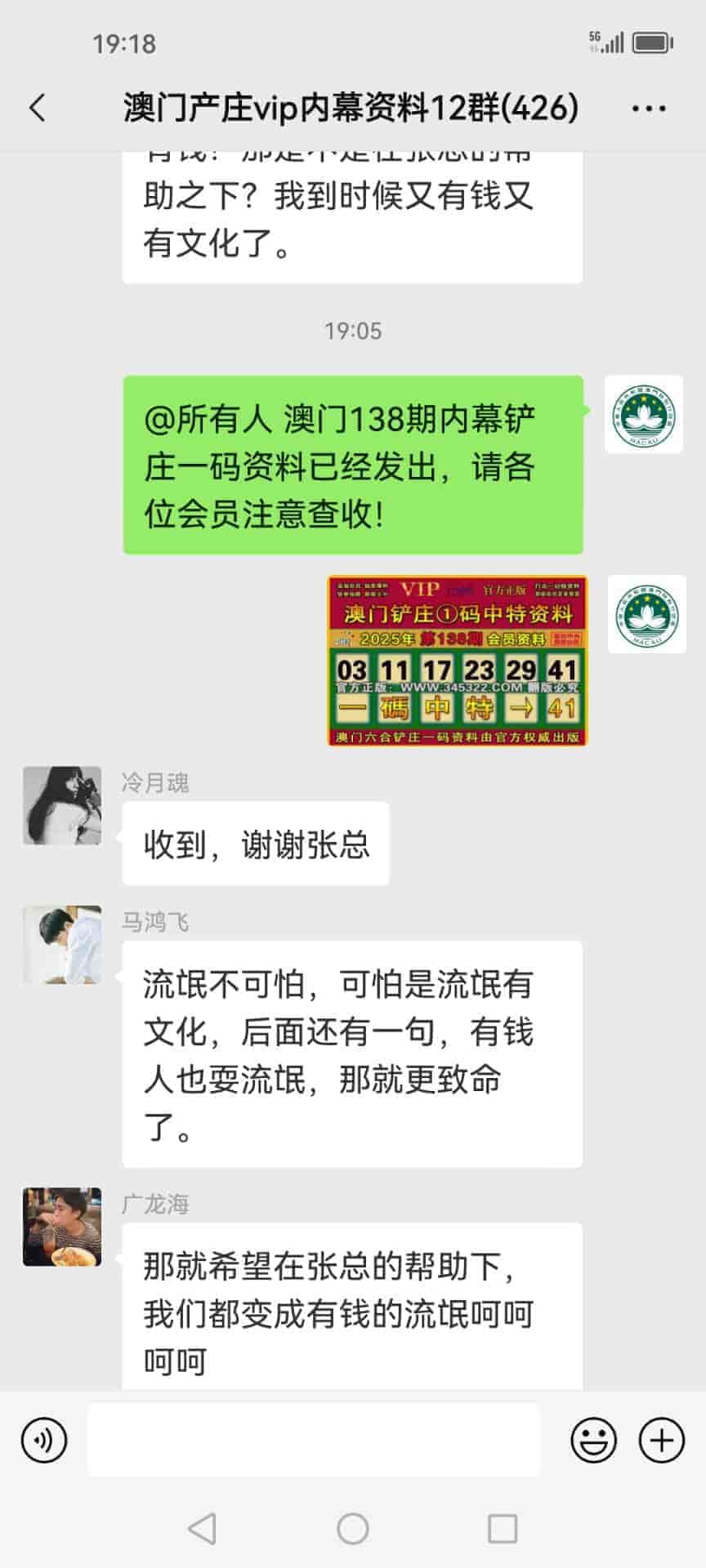Image resolution: width=706 pixels, height=1568 pixels.
Task: Tap the system home button
Action: click(353, 1528)
